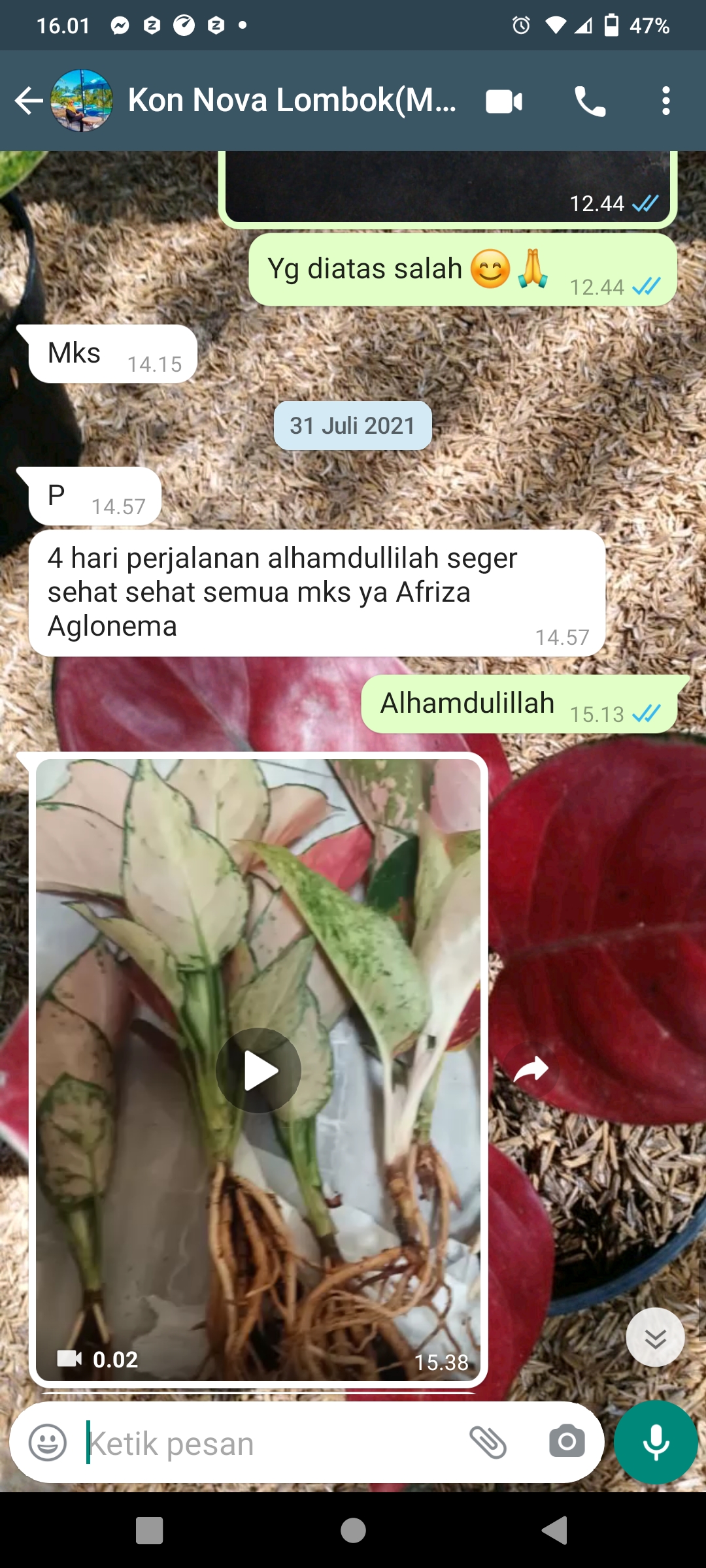
Task: Go back to the chat list
Action: [x=29, y=101]
